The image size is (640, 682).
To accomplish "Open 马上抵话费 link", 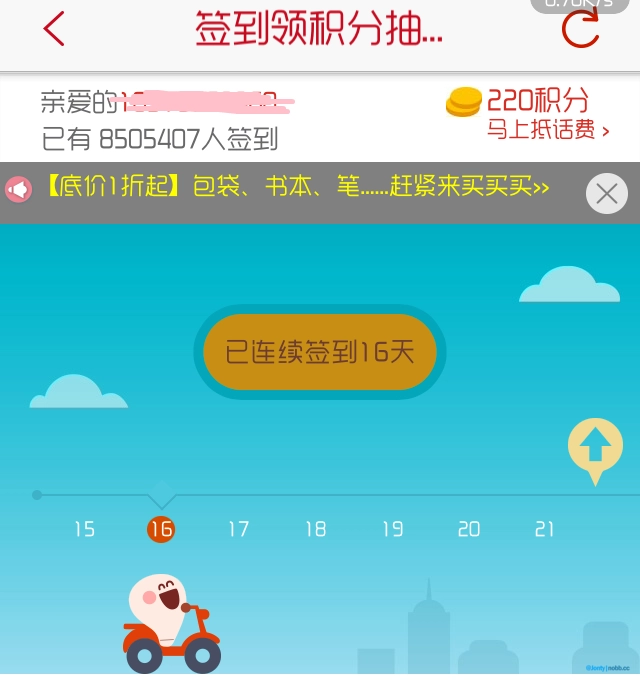I will (547, 130).
